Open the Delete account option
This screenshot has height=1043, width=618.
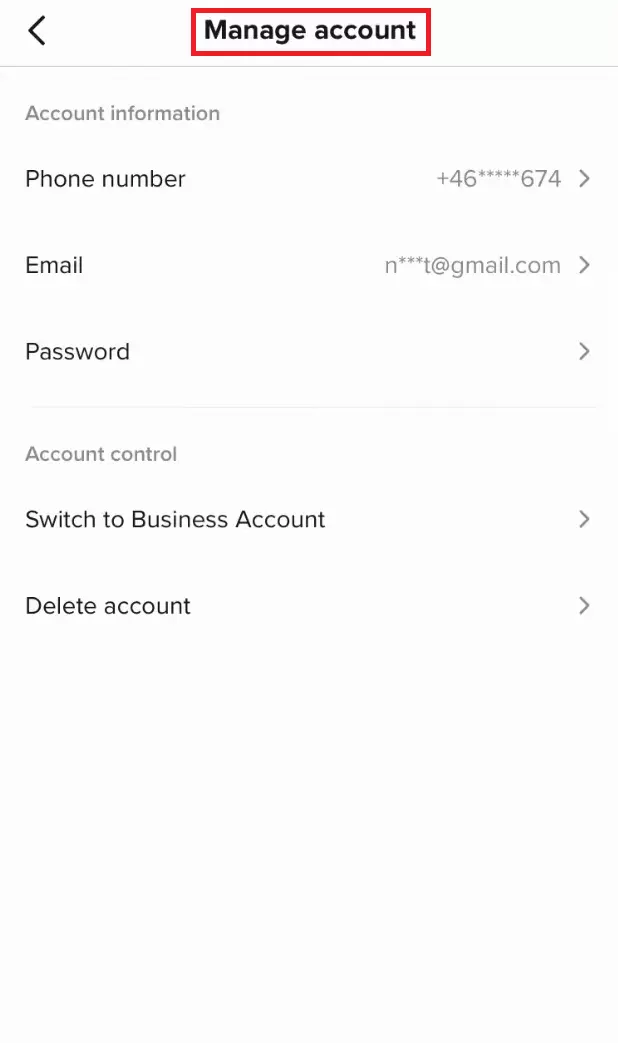308,606
